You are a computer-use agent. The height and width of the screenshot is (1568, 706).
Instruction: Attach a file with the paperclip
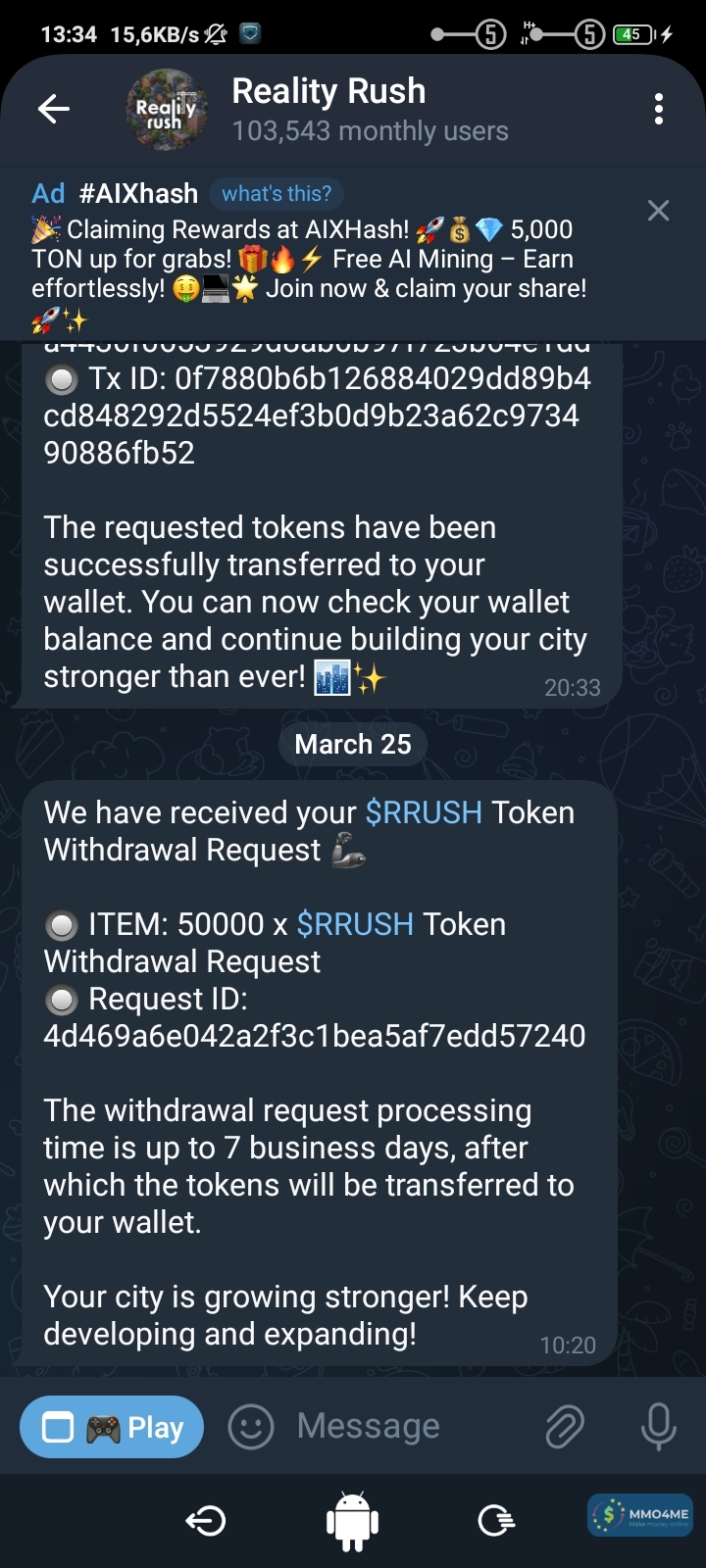pyautogui.click(x=565, y=1427)
